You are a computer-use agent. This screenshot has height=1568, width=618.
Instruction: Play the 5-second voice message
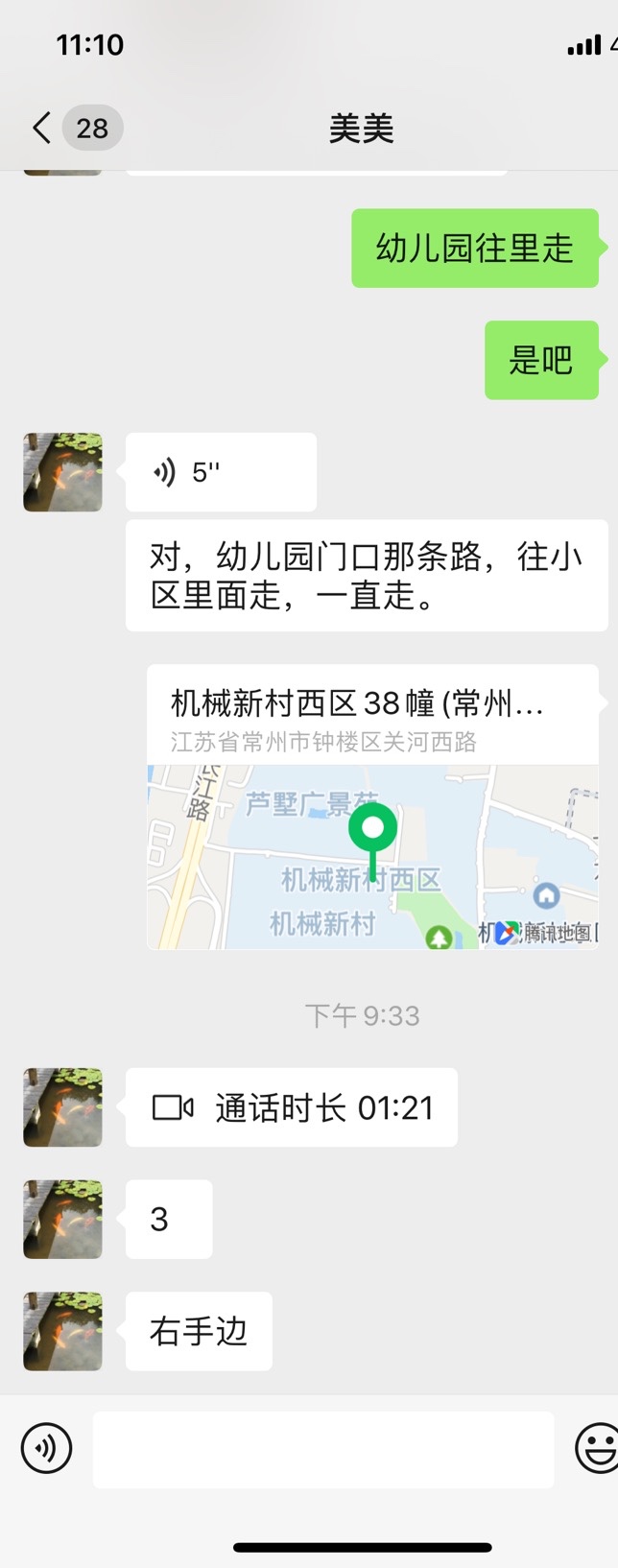tap(221, 472)
